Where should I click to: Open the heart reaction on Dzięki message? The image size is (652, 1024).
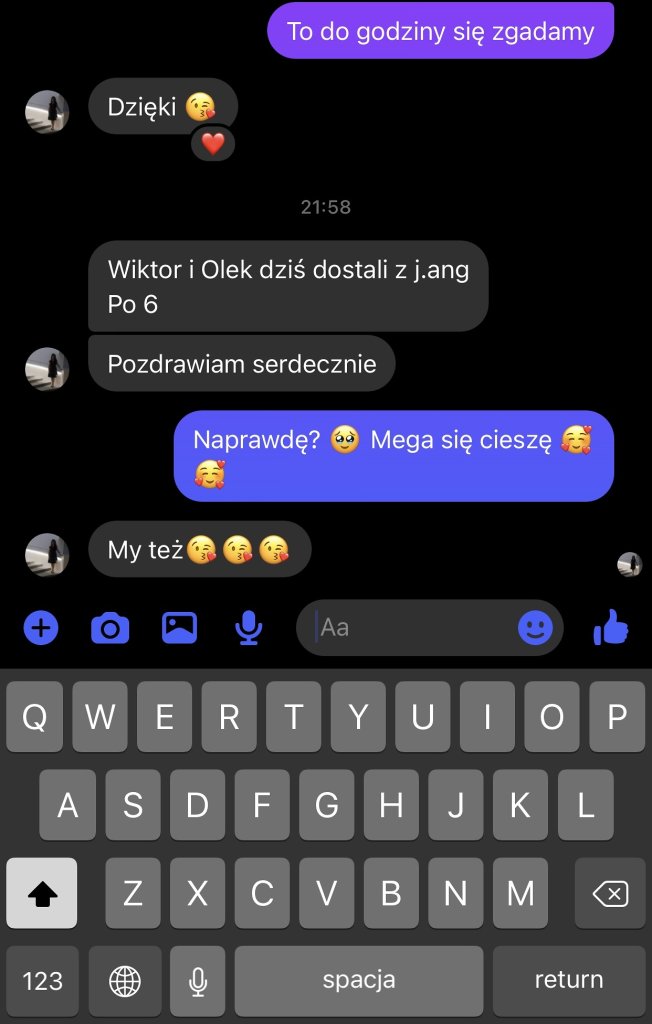(213, 144)
